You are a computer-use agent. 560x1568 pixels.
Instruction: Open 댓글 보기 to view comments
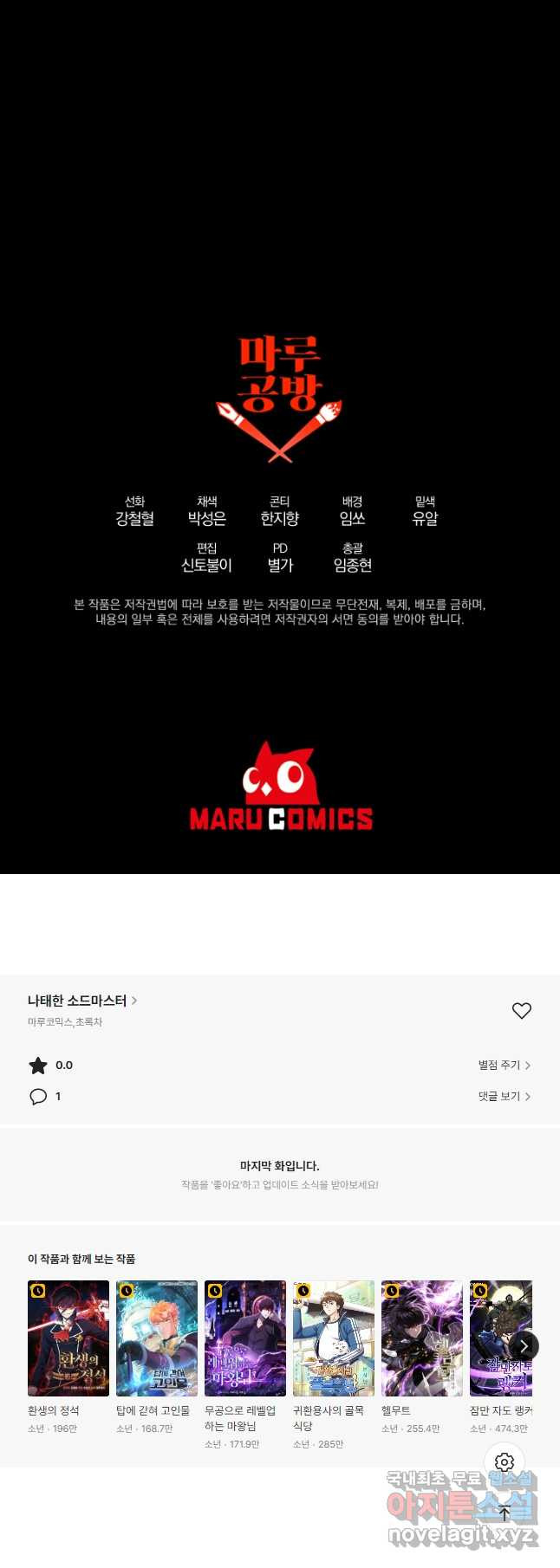[x=504, y=1097]
